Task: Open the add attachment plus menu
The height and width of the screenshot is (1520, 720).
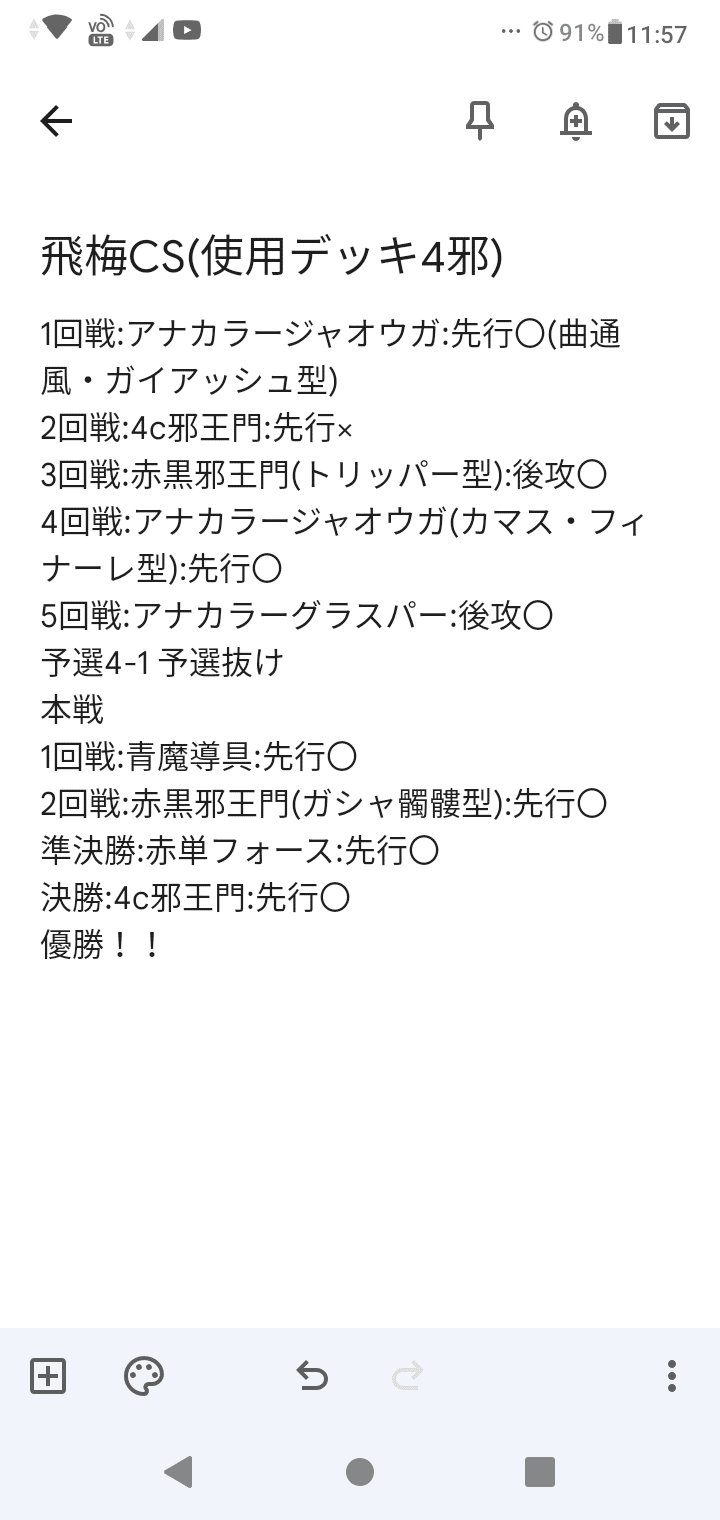Action: point(48,1375)
